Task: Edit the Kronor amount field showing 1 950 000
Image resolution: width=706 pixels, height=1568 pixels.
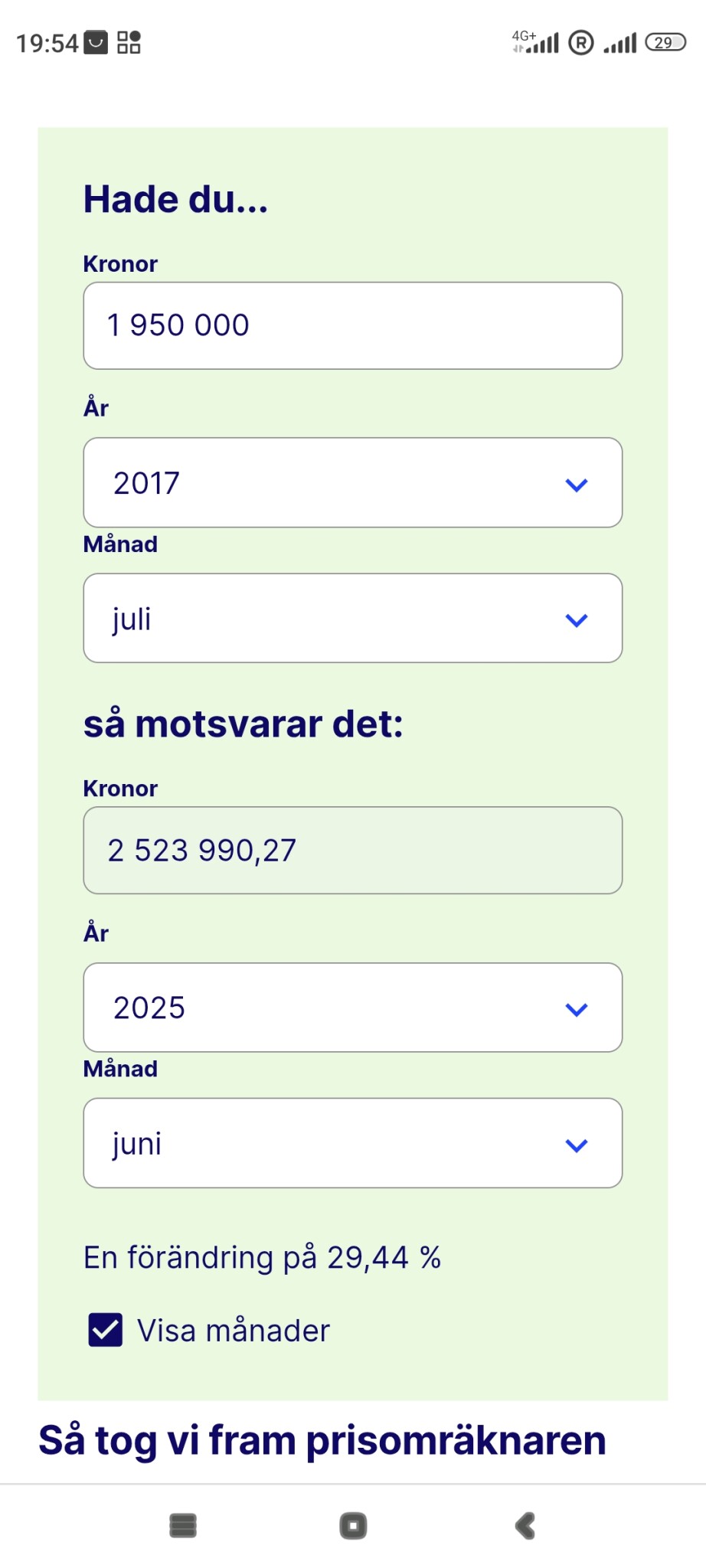Action: pyautogui.click(x=352, y=325)
